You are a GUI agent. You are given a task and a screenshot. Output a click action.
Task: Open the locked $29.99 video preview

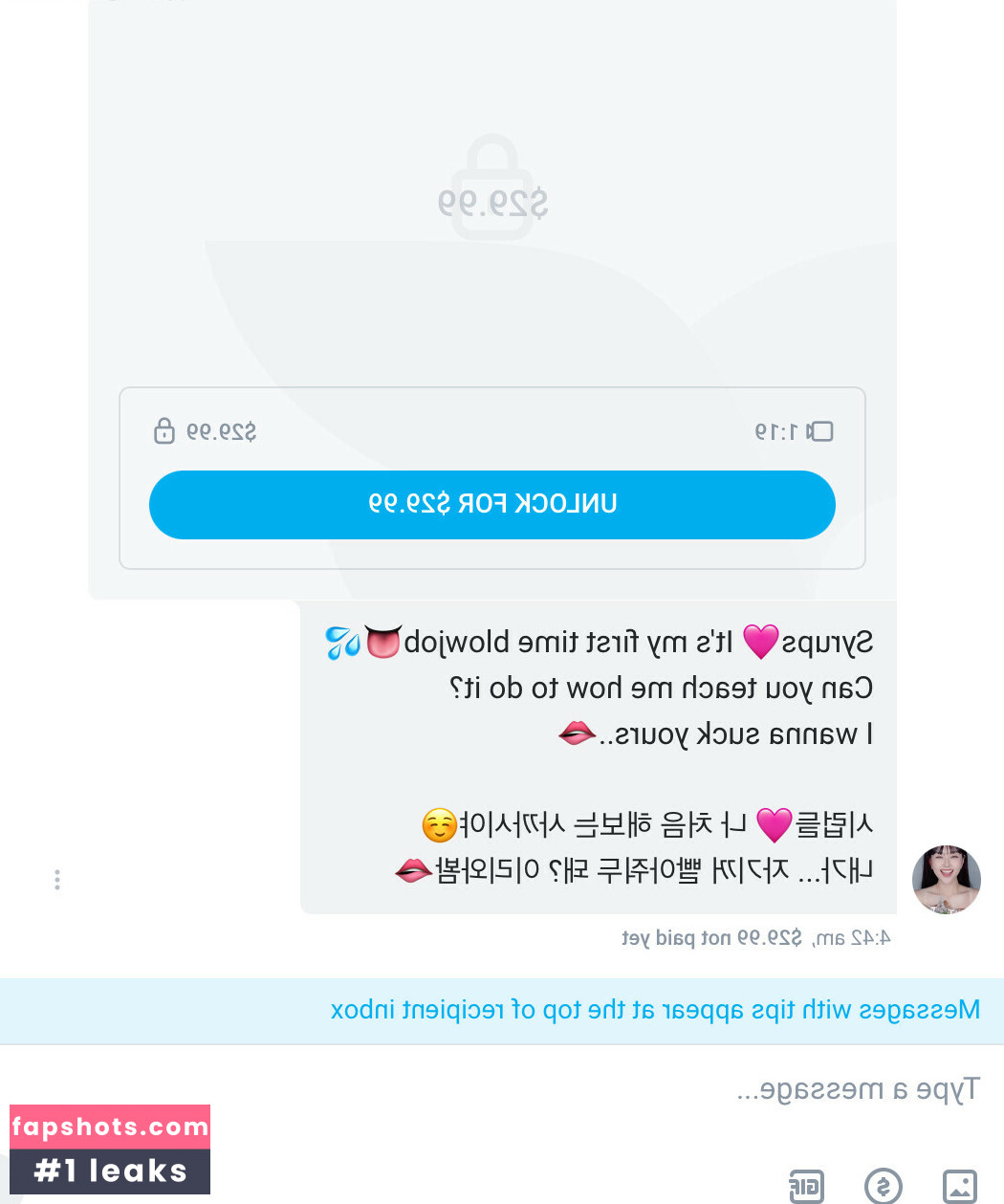[491, 201]
